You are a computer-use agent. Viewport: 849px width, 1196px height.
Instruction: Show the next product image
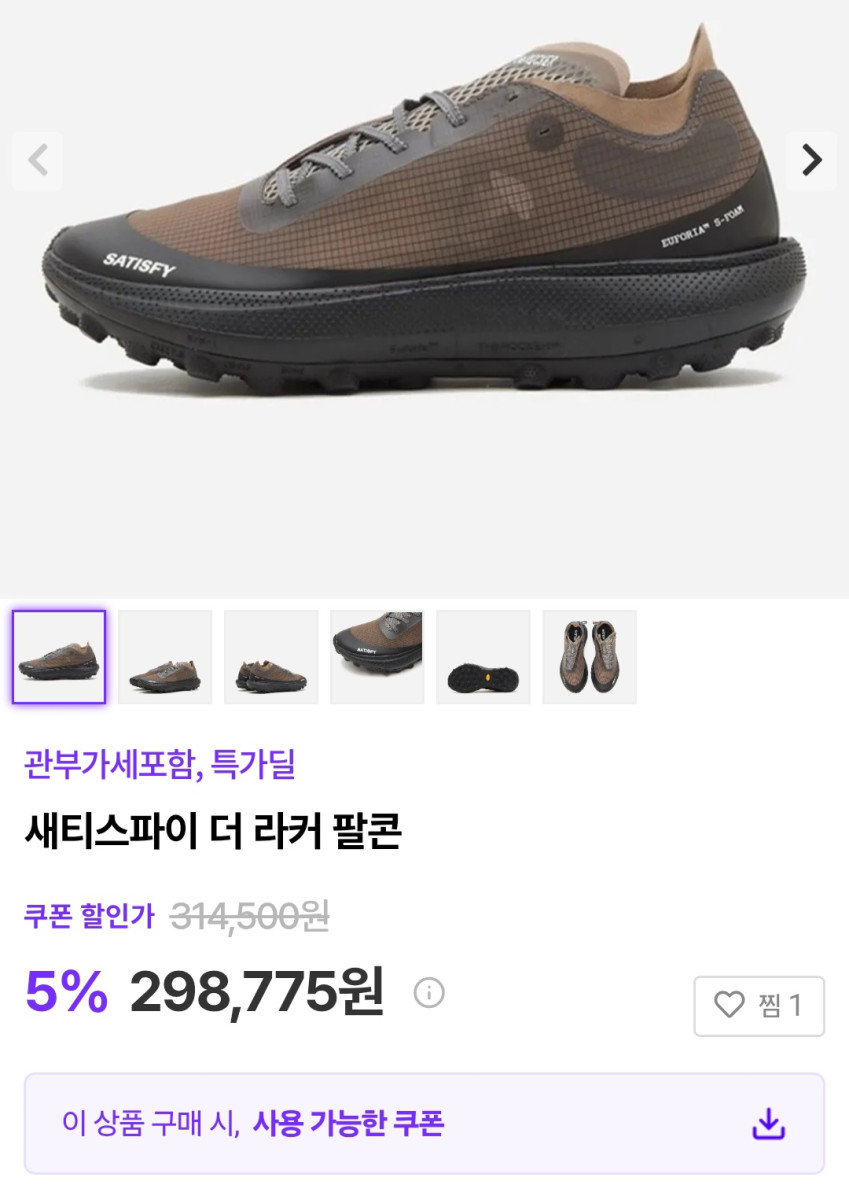tap(812, 160)
